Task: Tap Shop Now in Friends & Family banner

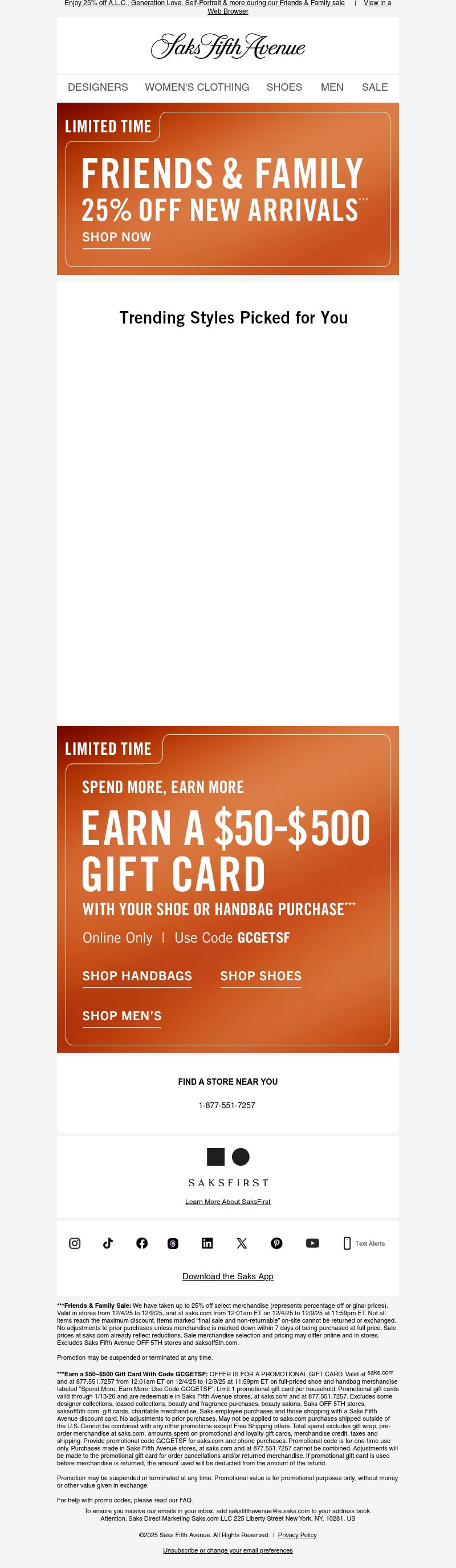Action: pyautogui.click(x=117, y=237)
